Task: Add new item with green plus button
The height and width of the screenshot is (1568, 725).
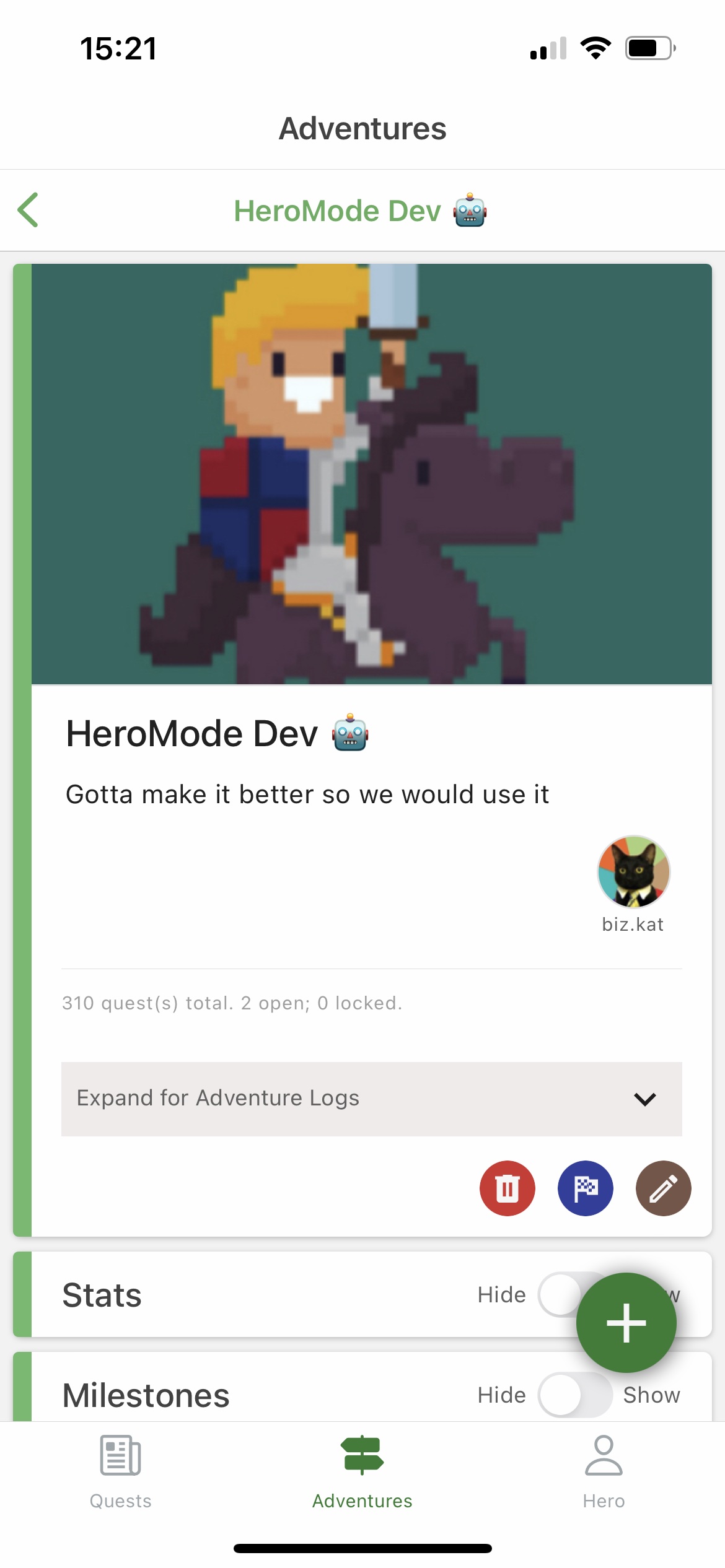Action: (626, 1323)
